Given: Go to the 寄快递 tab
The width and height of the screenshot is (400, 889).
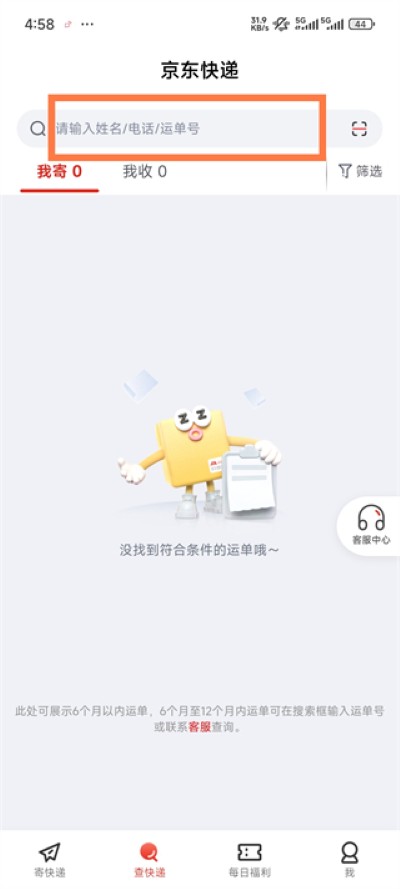Looking at the screenshot, I should coord(50,860).
